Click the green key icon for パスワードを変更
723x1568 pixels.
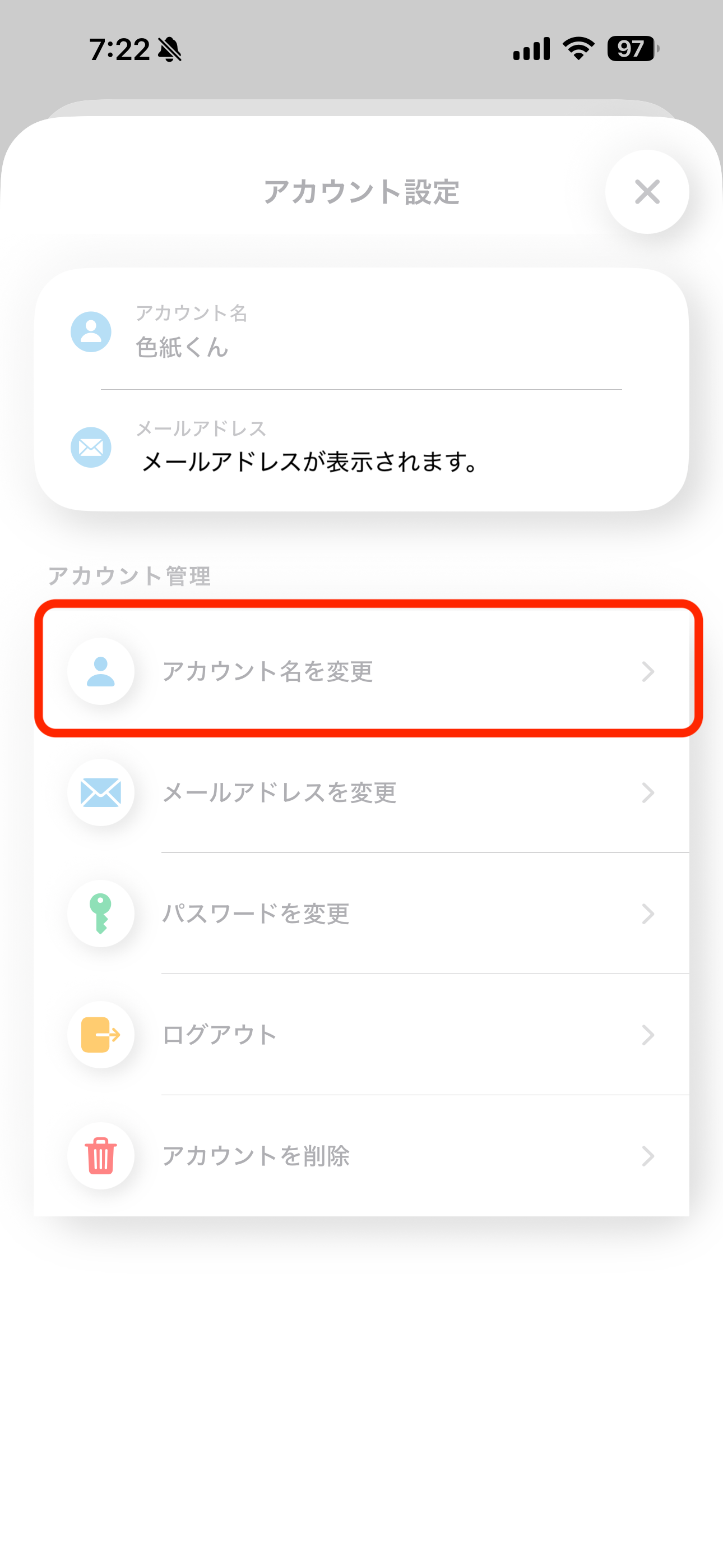(x=101, y=913)
